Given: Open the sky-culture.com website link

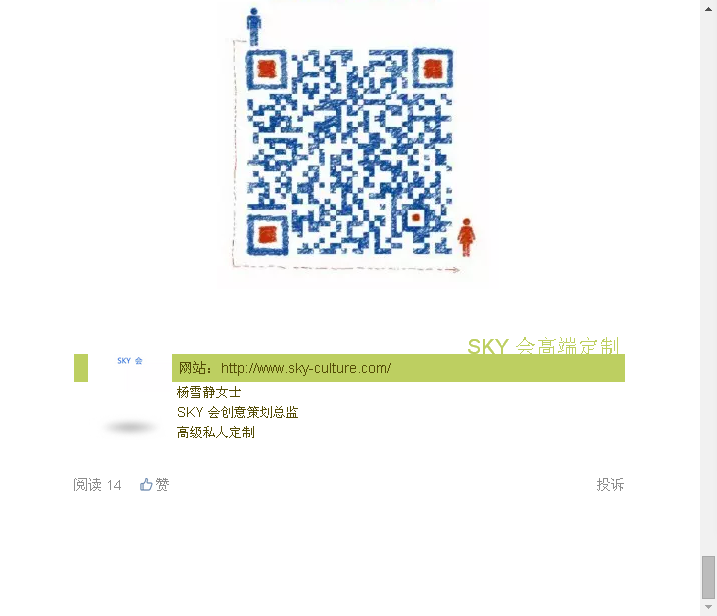Looking at the screenshot, I should pos(305,369).
